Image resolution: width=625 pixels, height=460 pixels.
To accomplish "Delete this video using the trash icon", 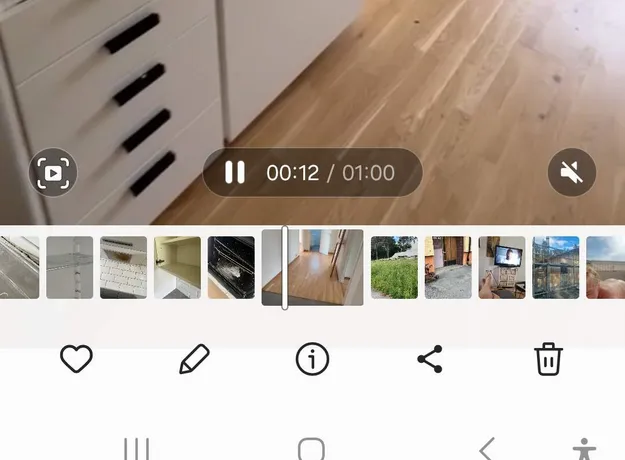I will tap(548, 359).
